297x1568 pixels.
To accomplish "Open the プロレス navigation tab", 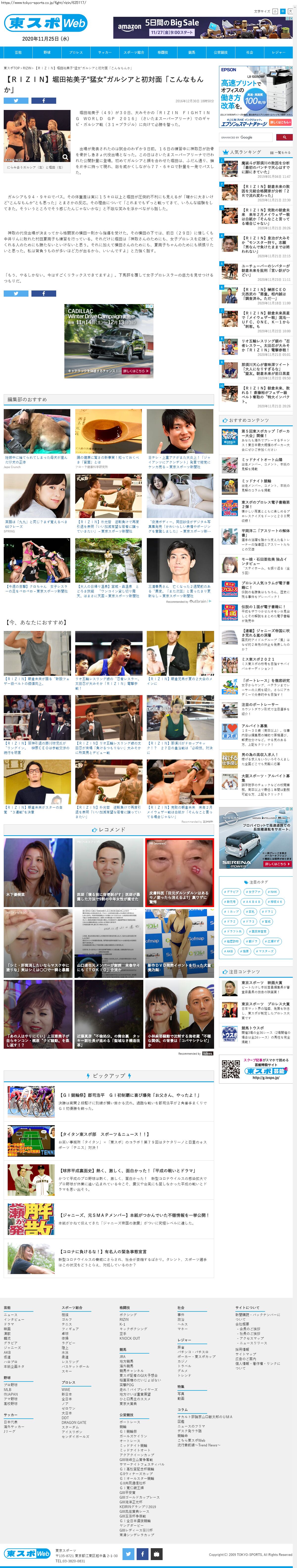I will pos(75,52).
